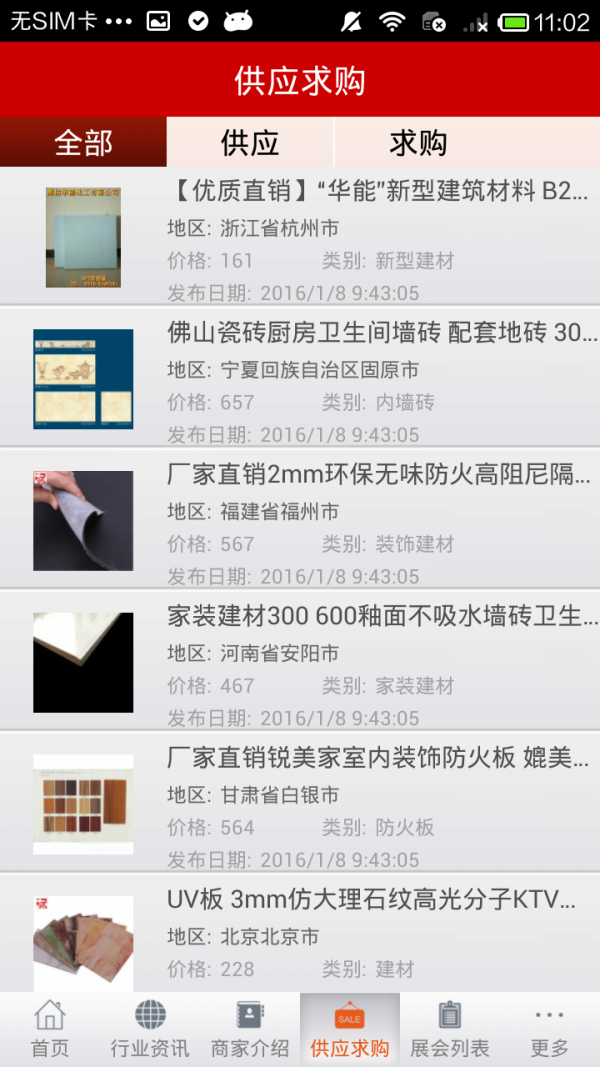Open the 行业资讯 tab
Image resolution: width=600 pixels, height=1067 pixels.
click(x=150, y=1029)
